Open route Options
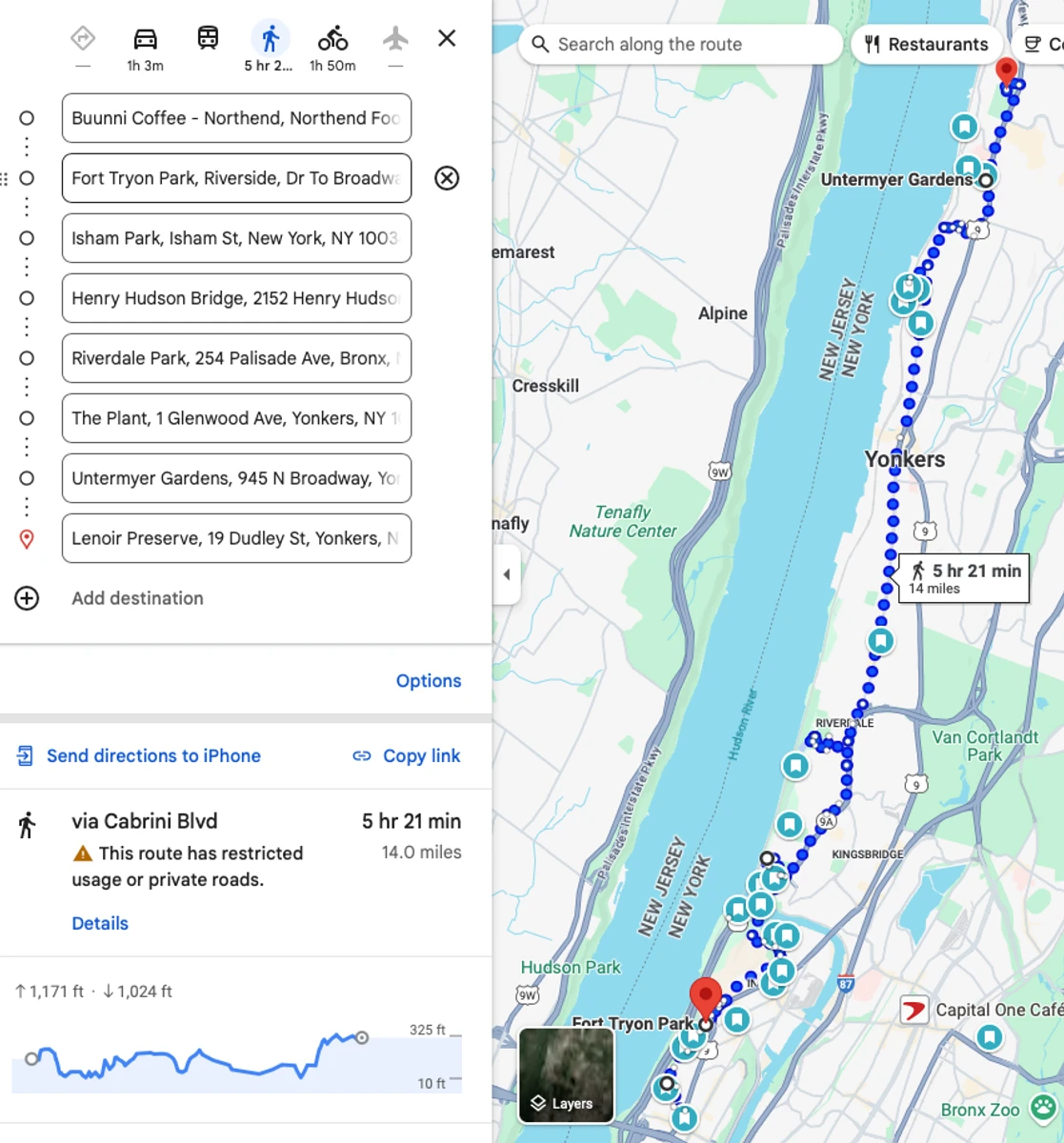Screen dimensions: 1064x1143 point(428,681)
